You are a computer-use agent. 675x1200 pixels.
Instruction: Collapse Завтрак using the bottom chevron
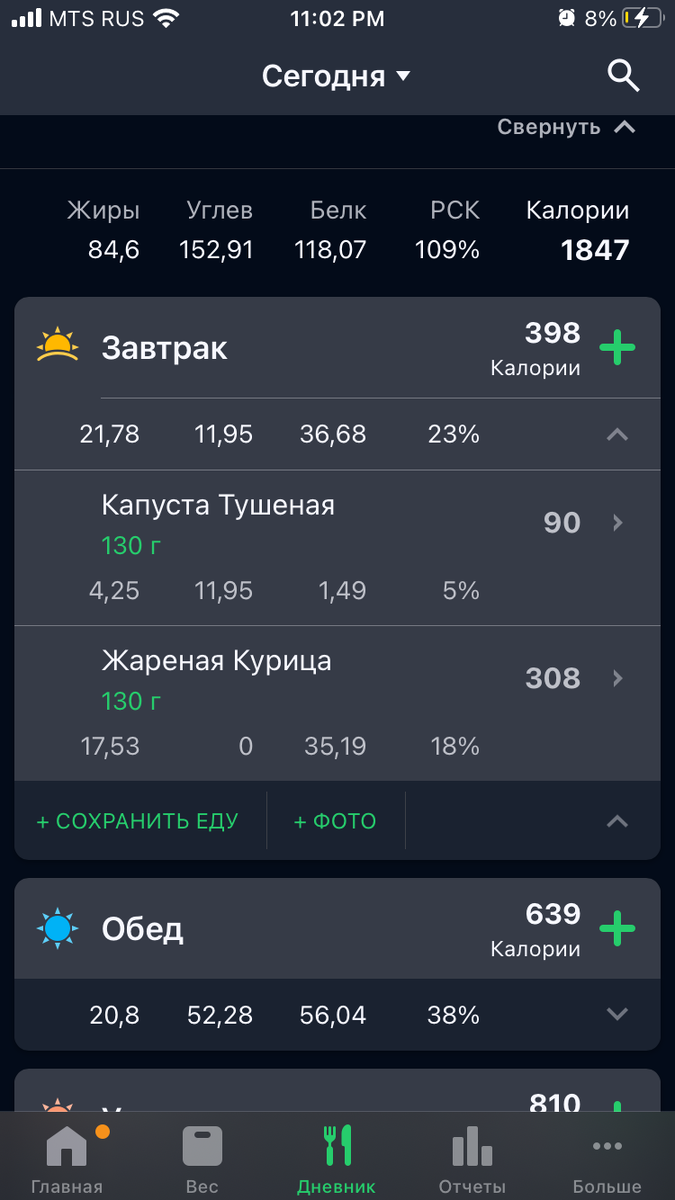[617, 821]
